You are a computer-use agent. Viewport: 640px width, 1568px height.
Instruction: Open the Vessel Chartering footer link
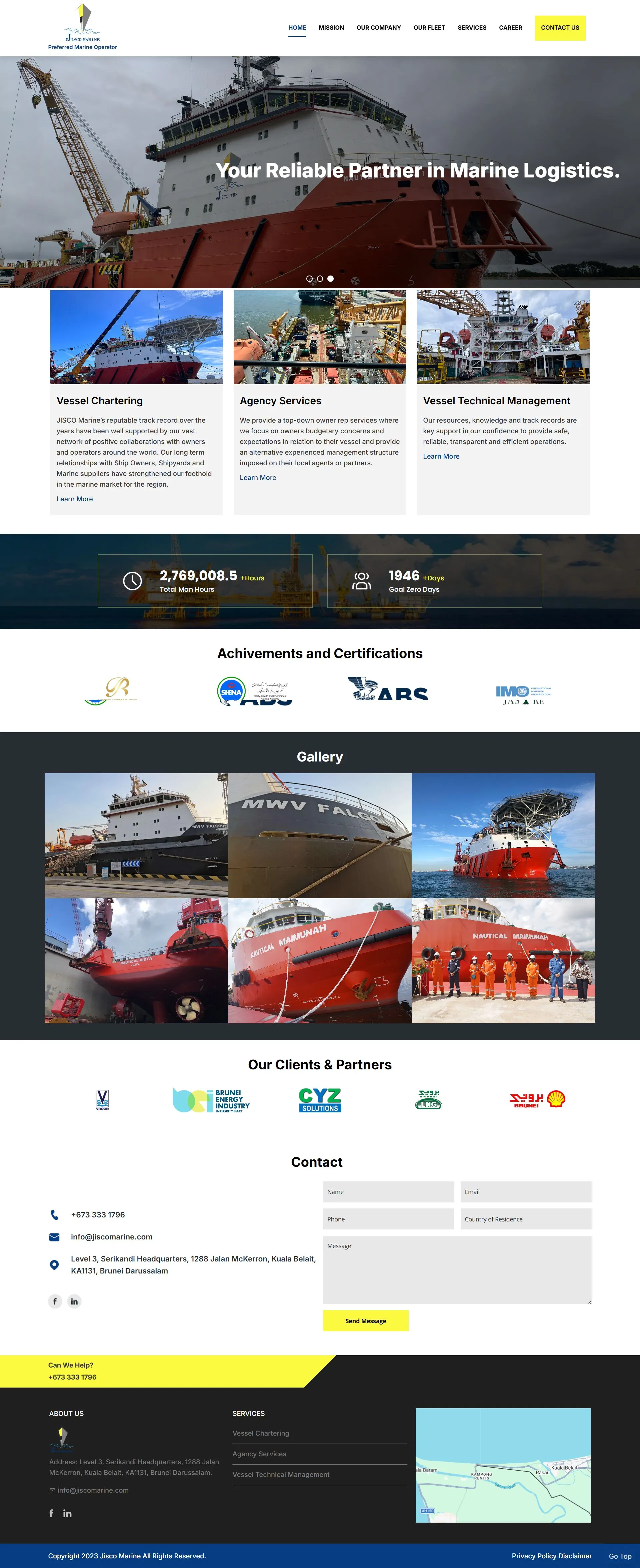261,1434
